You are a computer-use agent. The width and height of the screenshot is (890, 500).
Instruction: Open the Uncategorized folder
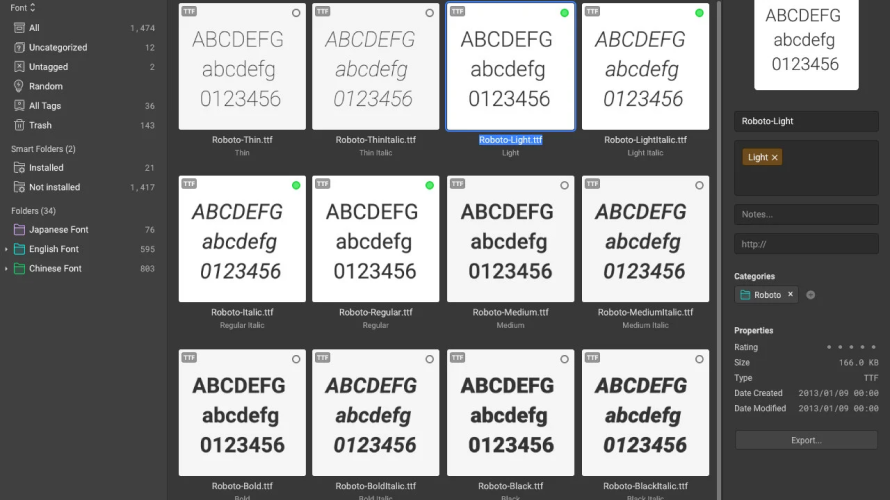57,47
